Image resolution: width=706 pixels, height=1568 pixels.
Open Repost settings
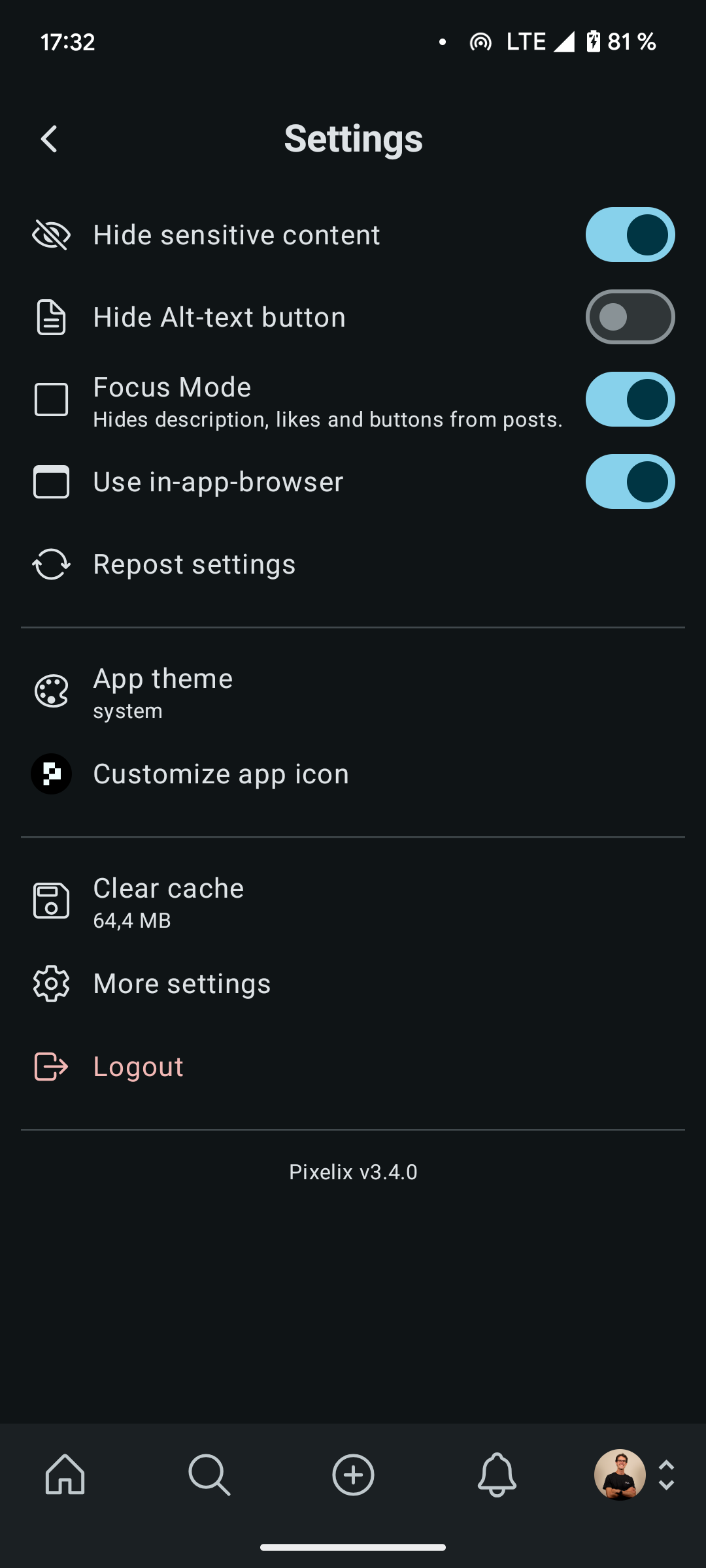coord(353,564)
